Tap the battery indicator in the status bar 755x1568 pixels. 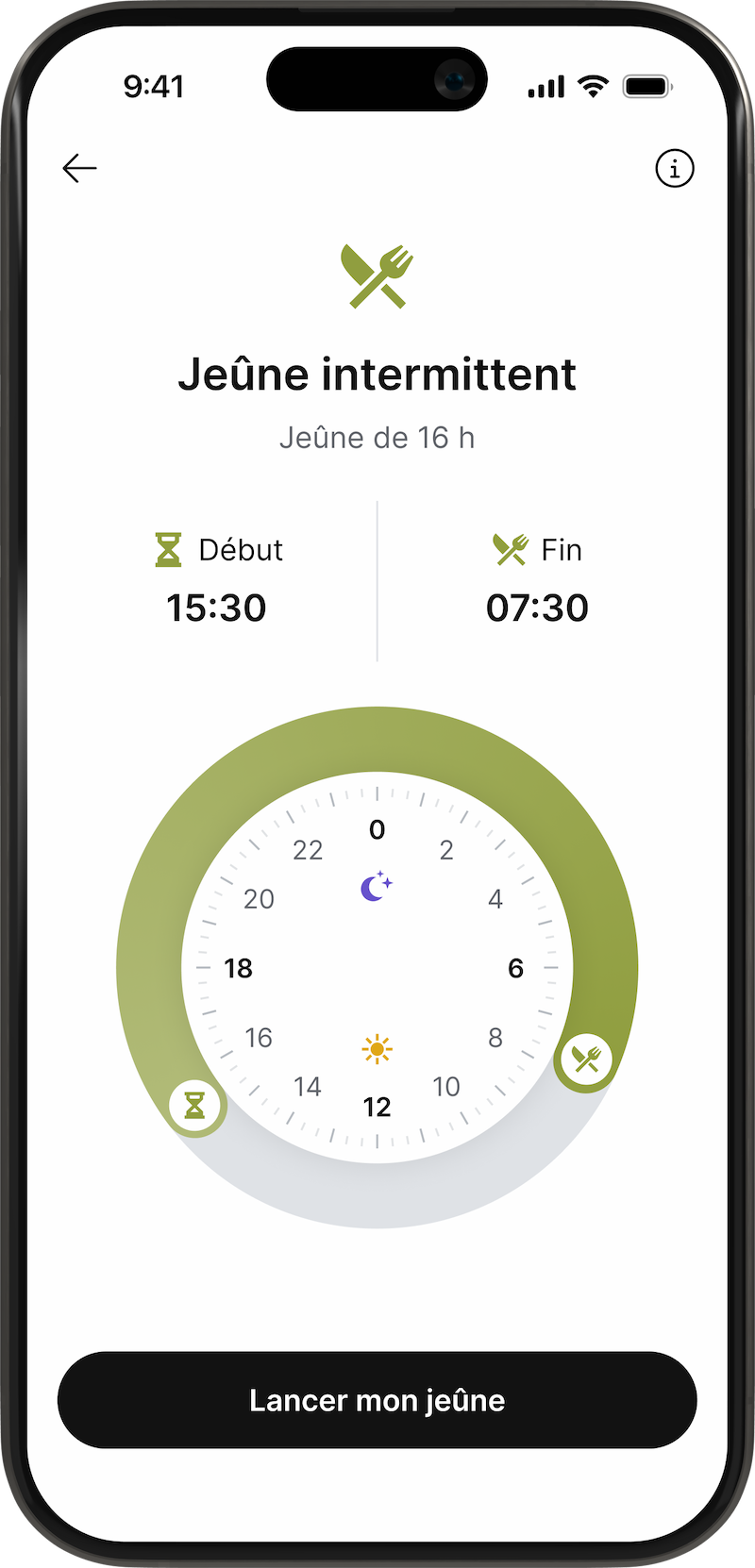(646, 85)
